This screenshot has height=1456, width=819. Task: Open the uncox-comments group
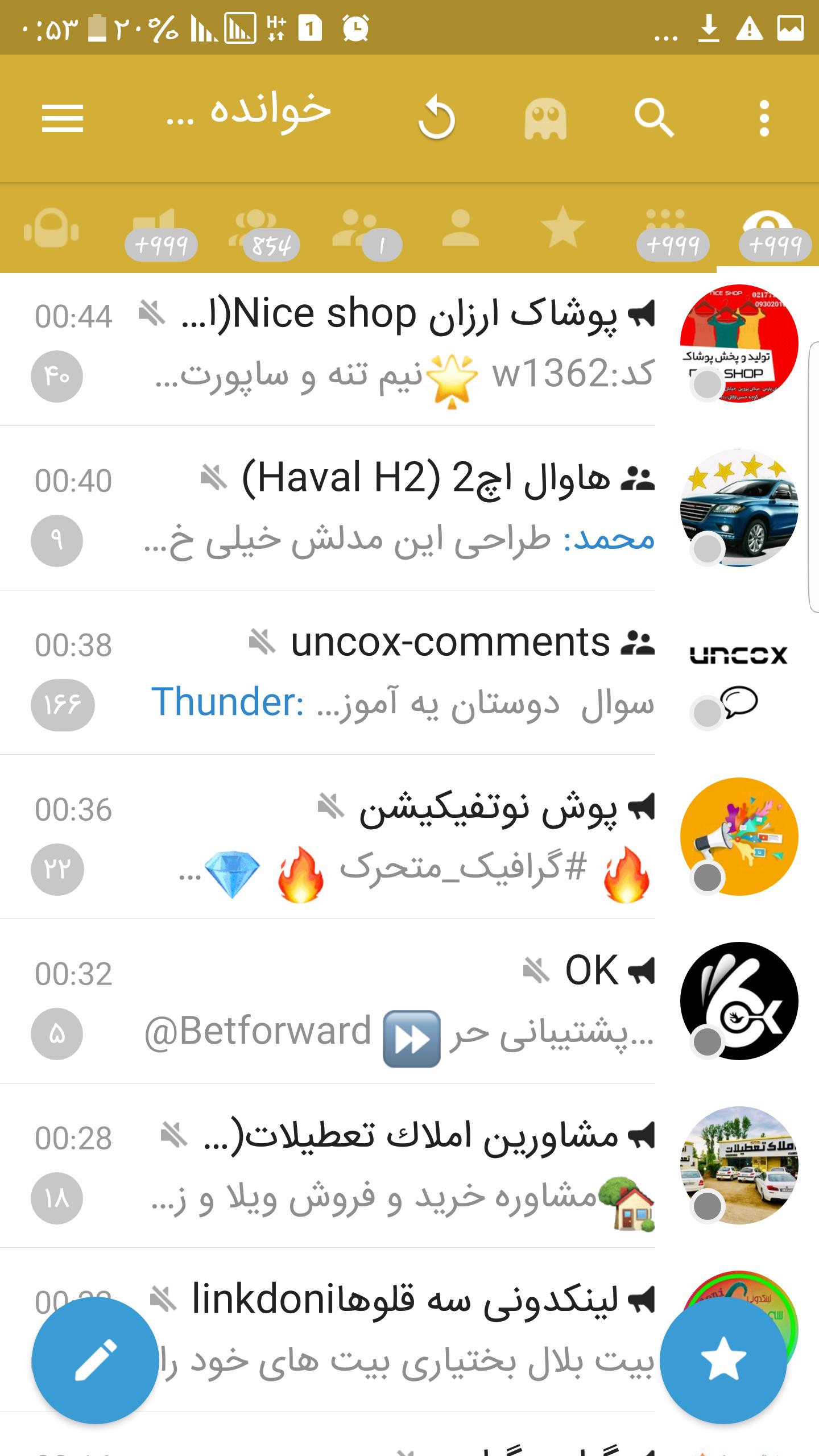(x=398, y=672)
